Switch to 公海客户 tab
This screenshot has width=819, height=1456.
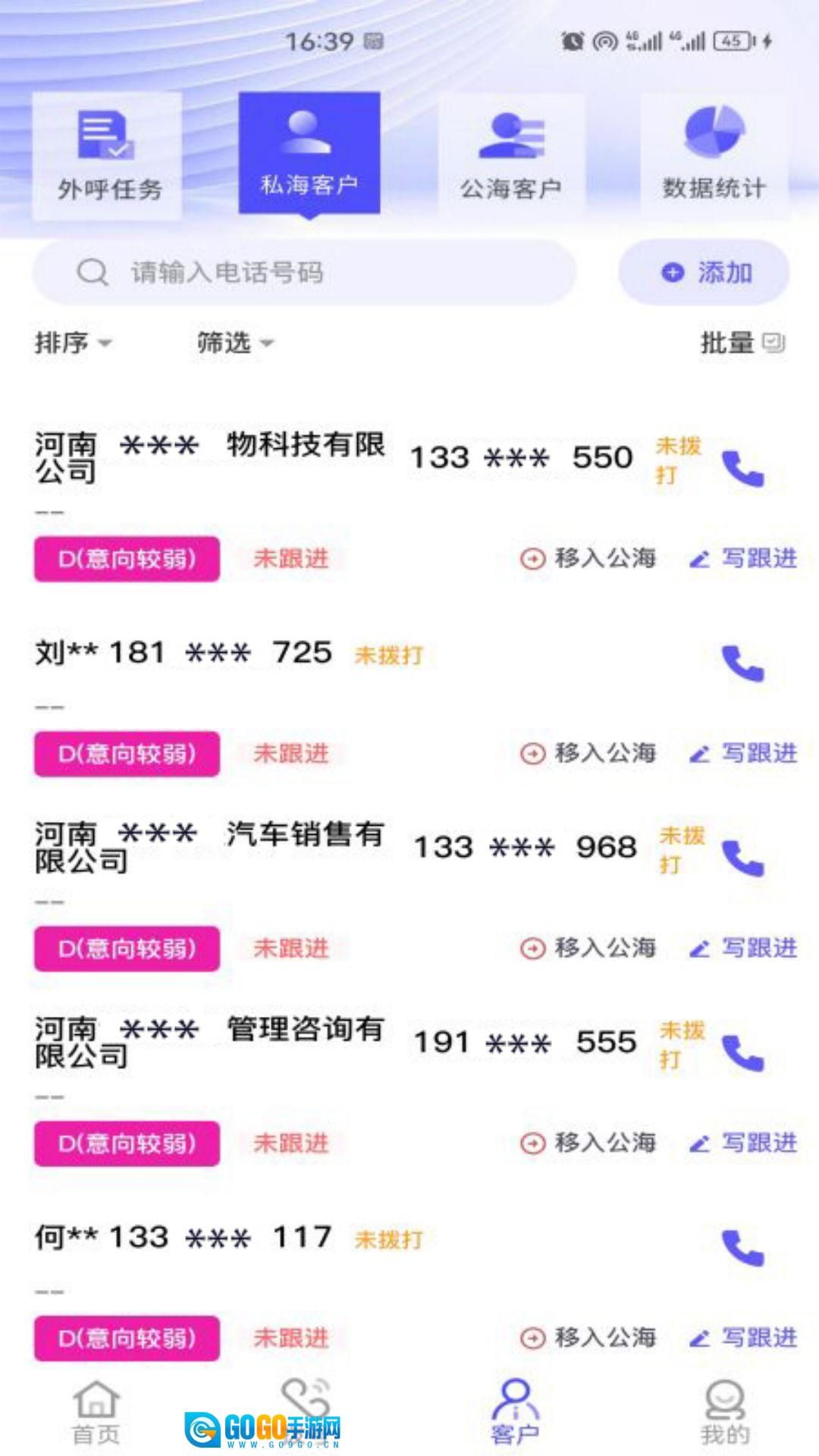pos(510,155)
